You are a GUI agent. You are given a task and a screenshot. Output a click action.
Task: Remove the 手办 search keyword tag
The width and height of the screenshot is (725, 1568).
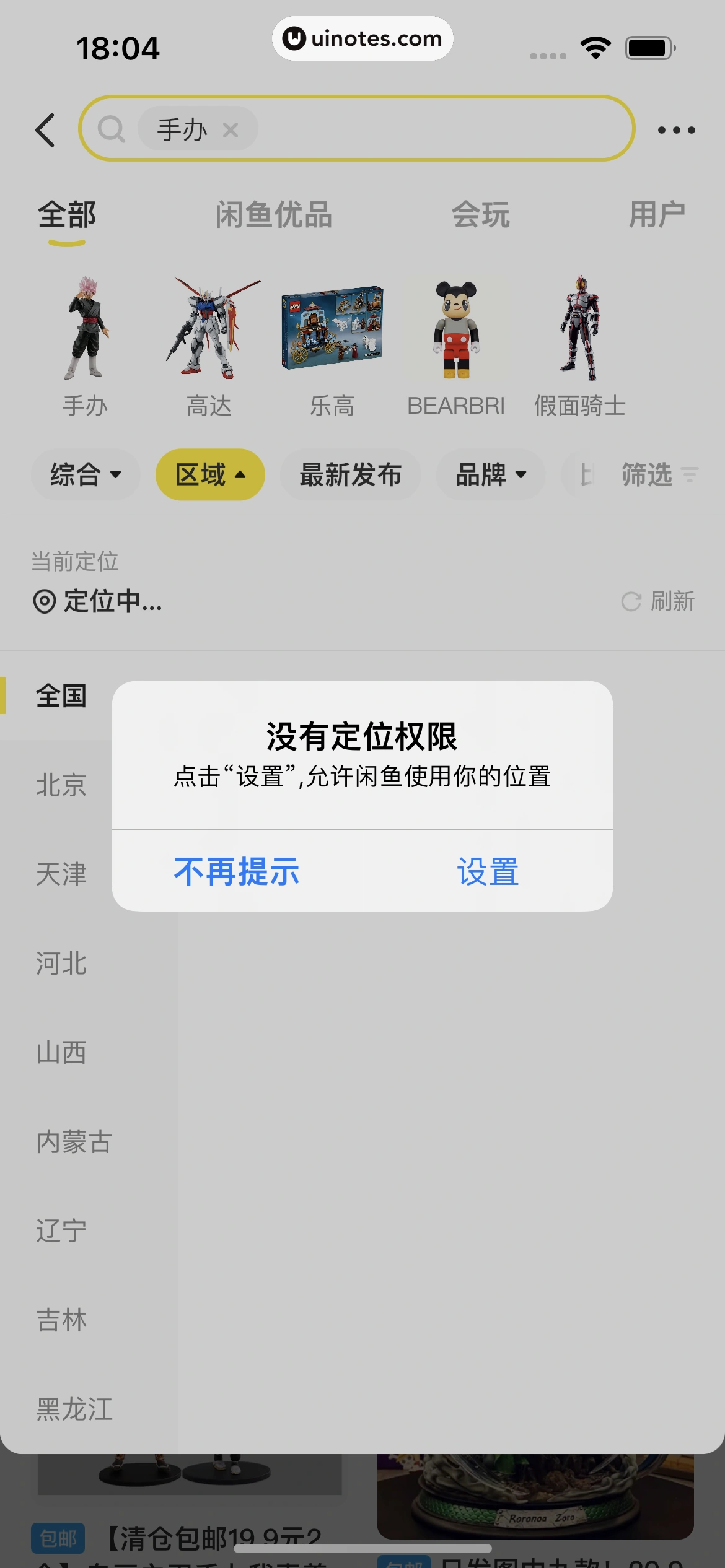[230, 129]
